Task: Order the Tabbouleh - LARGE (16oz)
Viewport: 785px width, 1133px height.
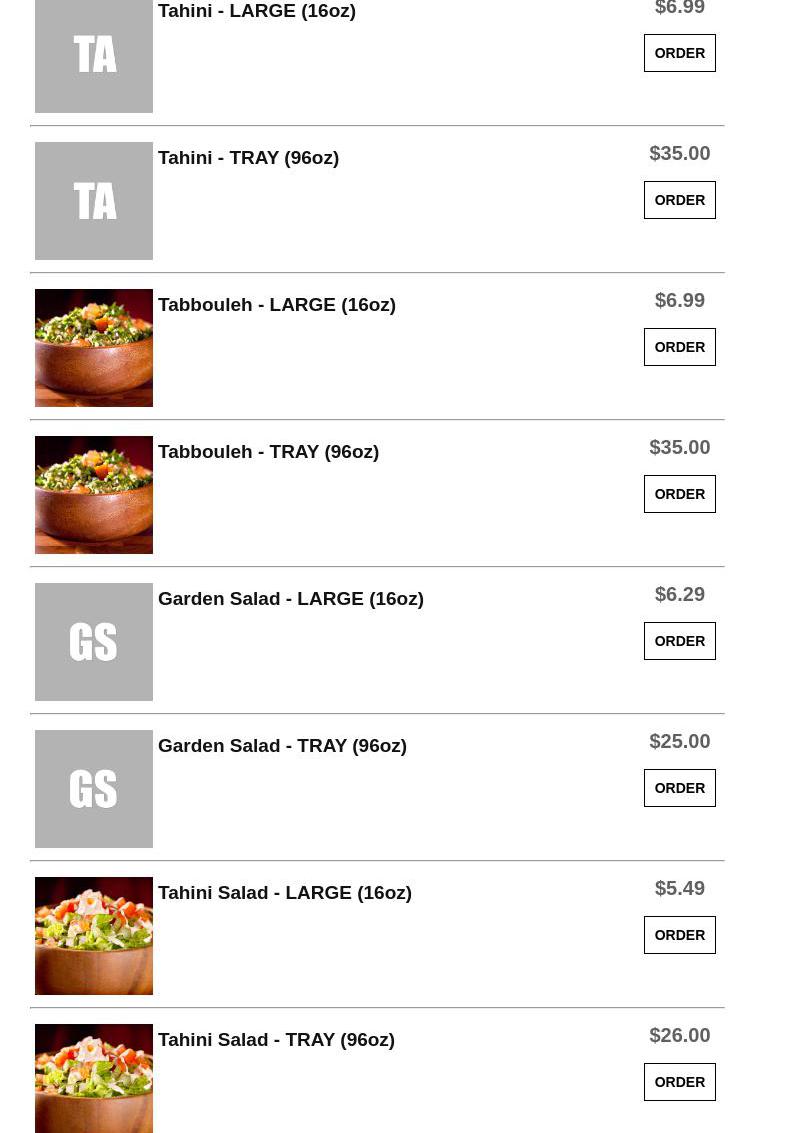Action: [679, 347]
